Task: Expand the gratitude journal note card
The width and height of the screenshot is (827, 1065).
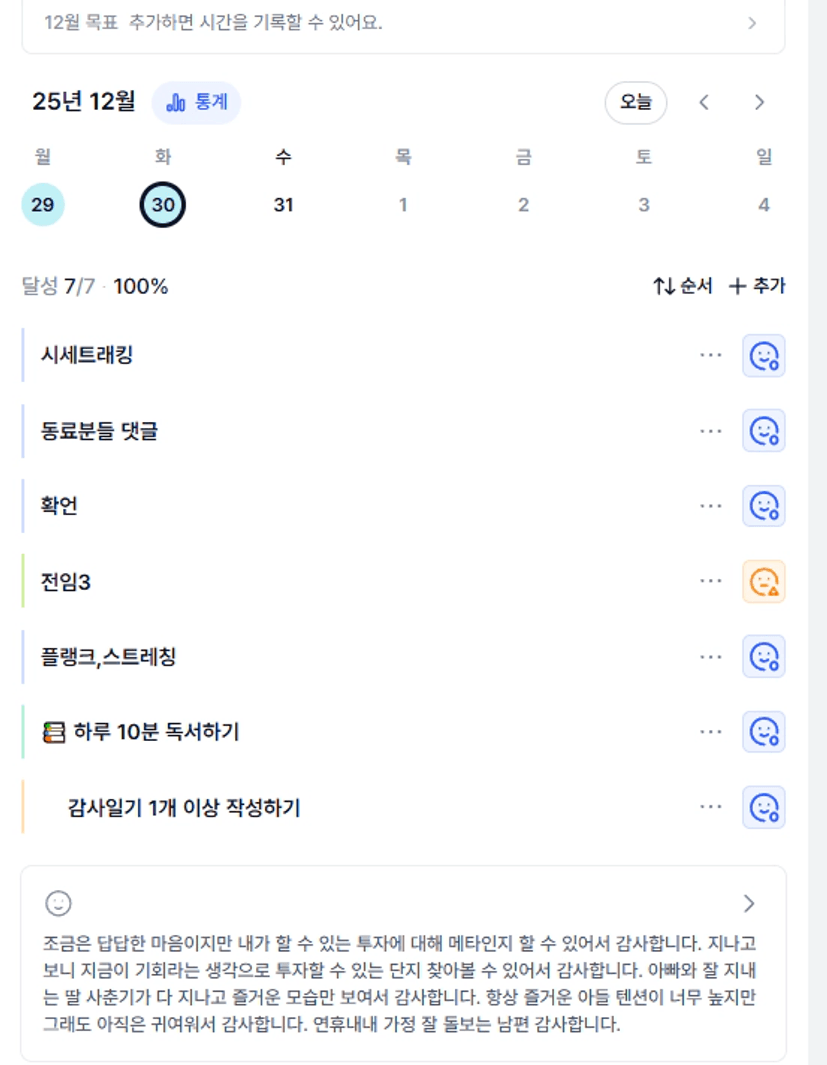Action: coord(749,904)
